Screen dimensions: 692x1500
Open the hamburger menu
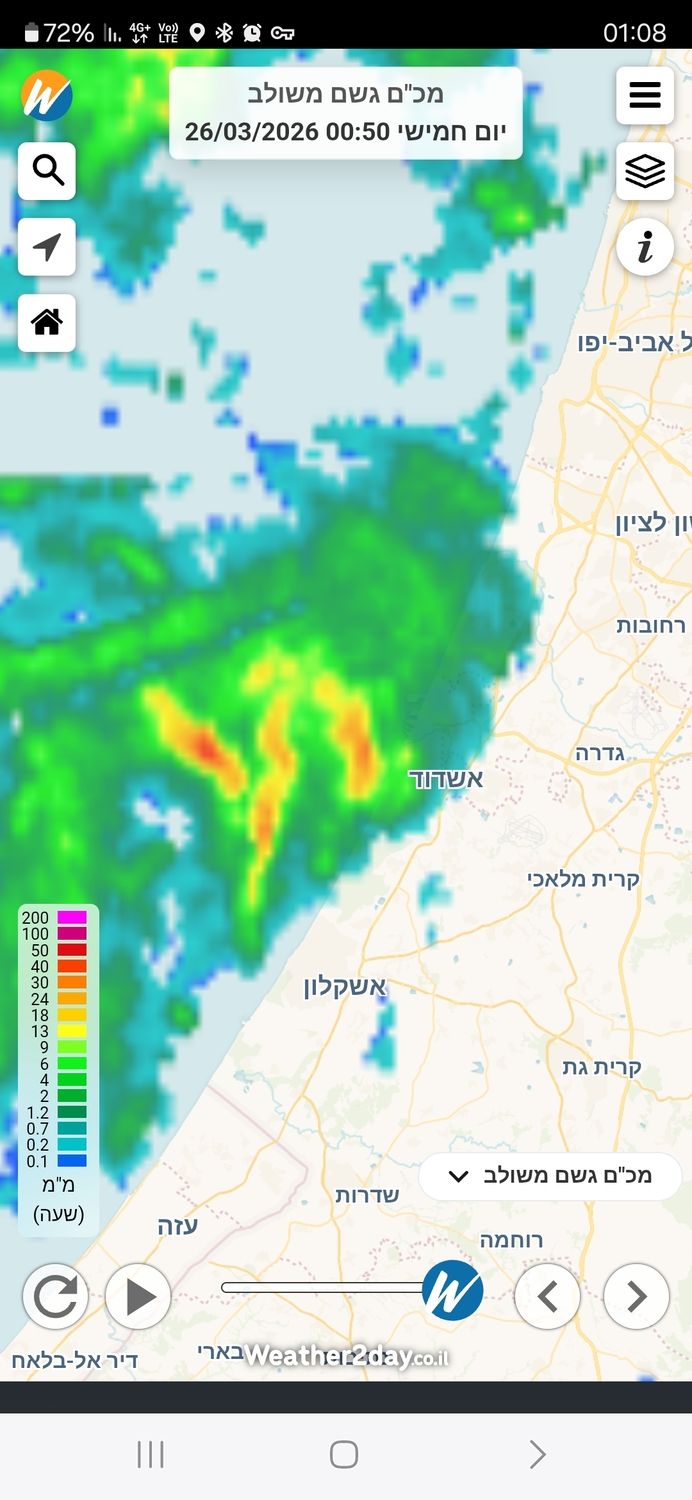click(x=644, y=96)
